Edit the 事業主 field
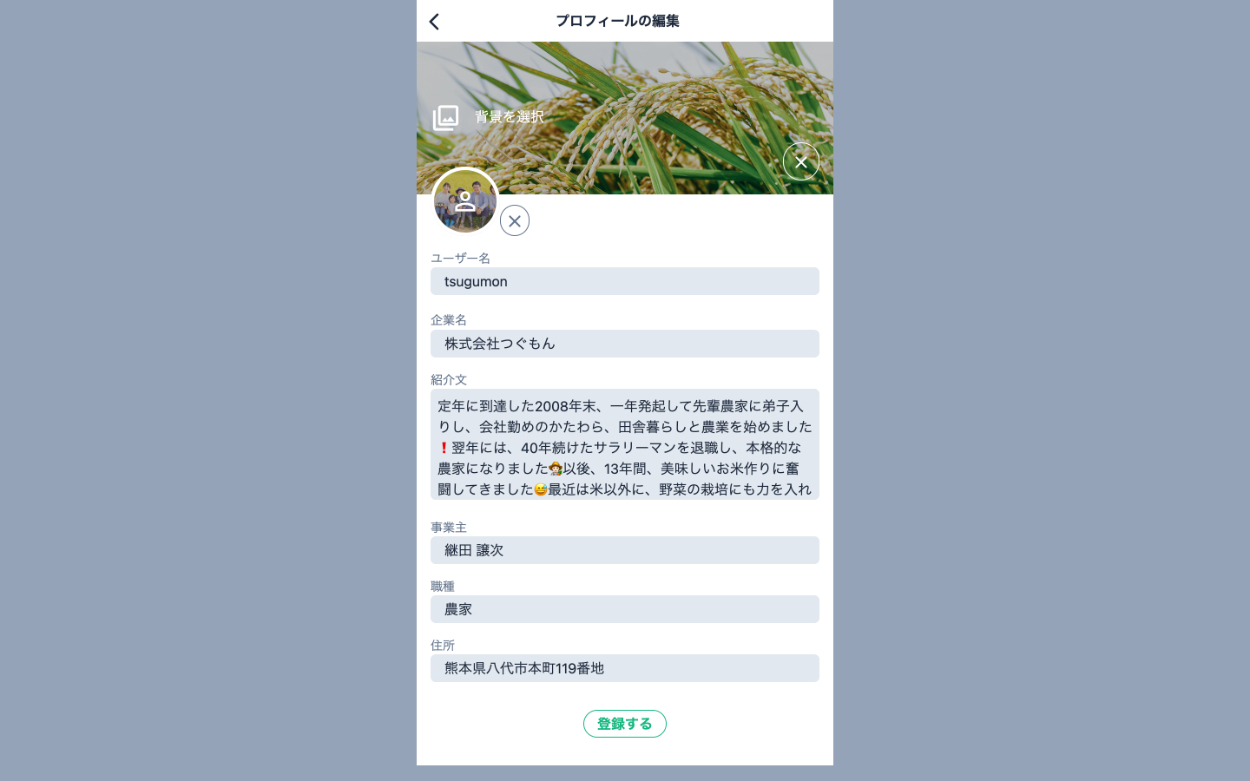Image resolution: width=1250 pixels, height=781 pixels. pyautogui.click(x=624, y=550)
